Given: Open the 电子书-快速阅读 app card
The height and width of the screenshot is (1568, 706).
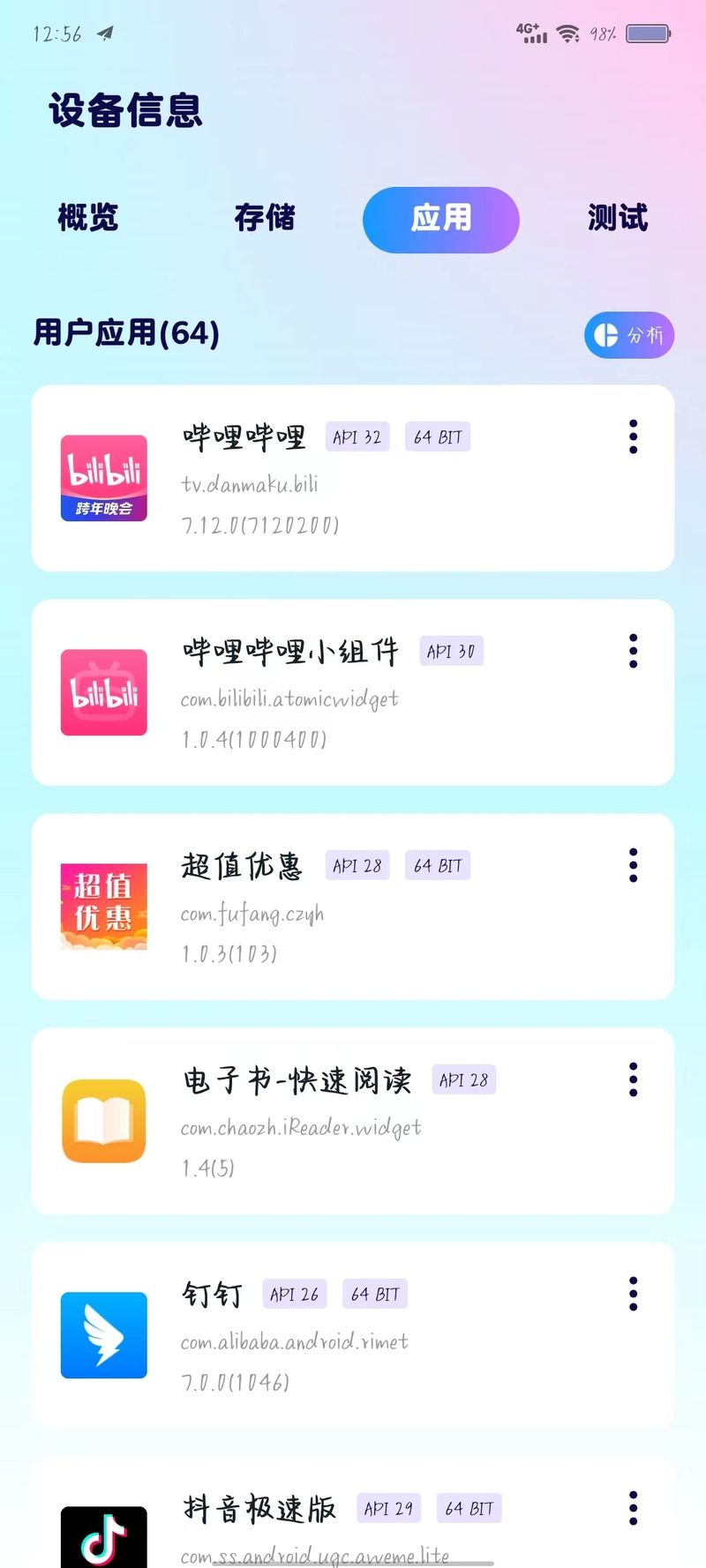Looking at the screenshot, I should tap(353, 1121).
